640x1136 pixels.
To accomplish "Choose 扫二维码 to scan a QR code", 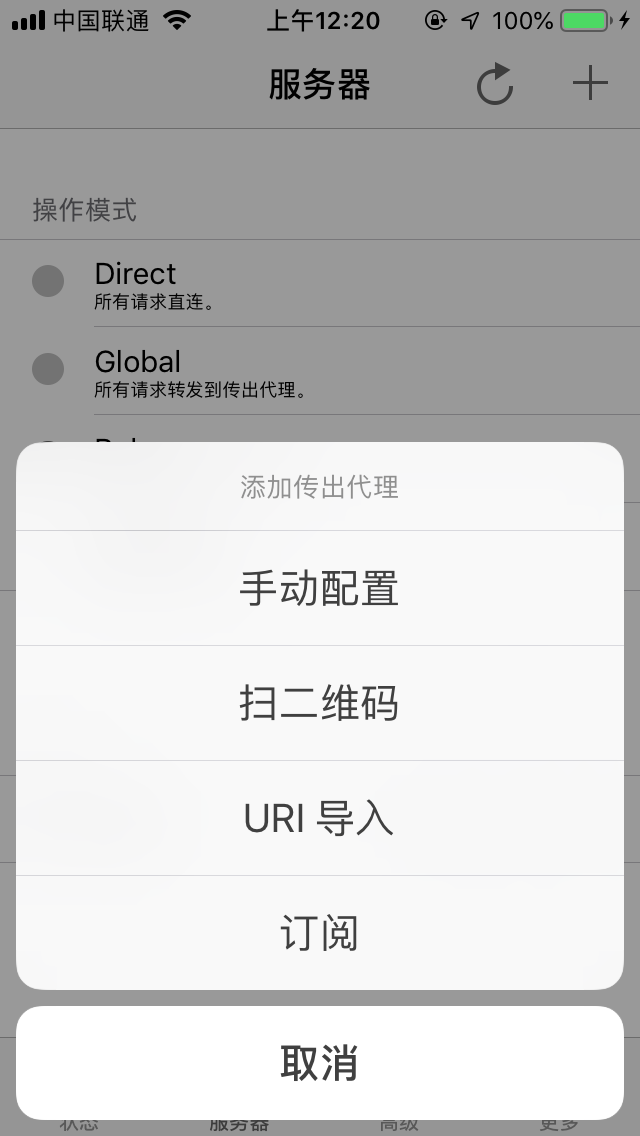I will tap(319, 703).
